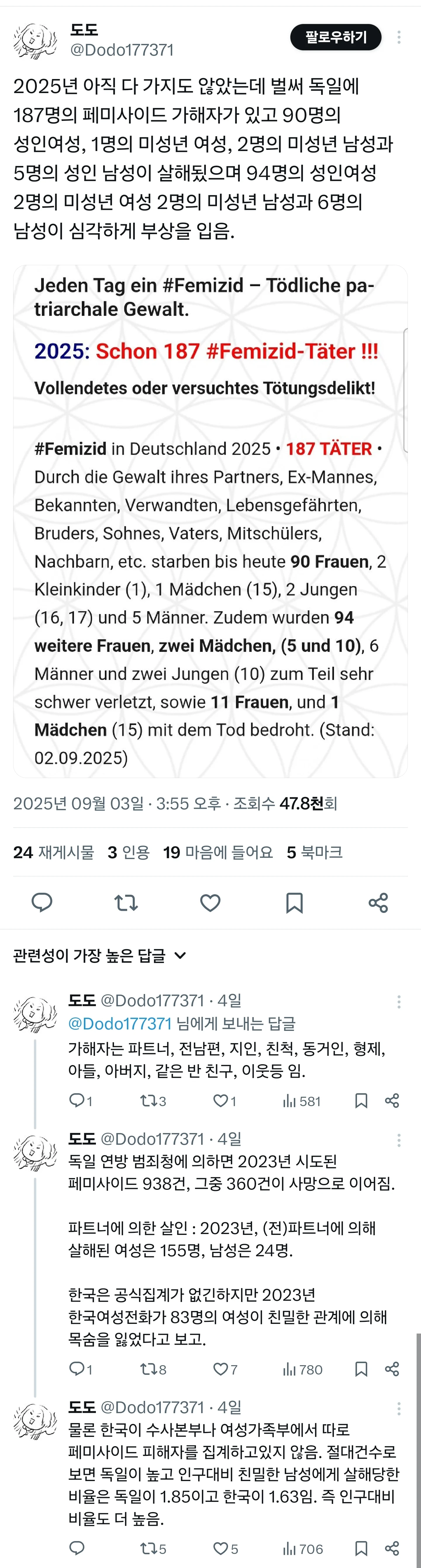The image size is (421, 1568).
Task: Open the @Dodo177371 mention link in the reply
Action: pos(120,1024)
